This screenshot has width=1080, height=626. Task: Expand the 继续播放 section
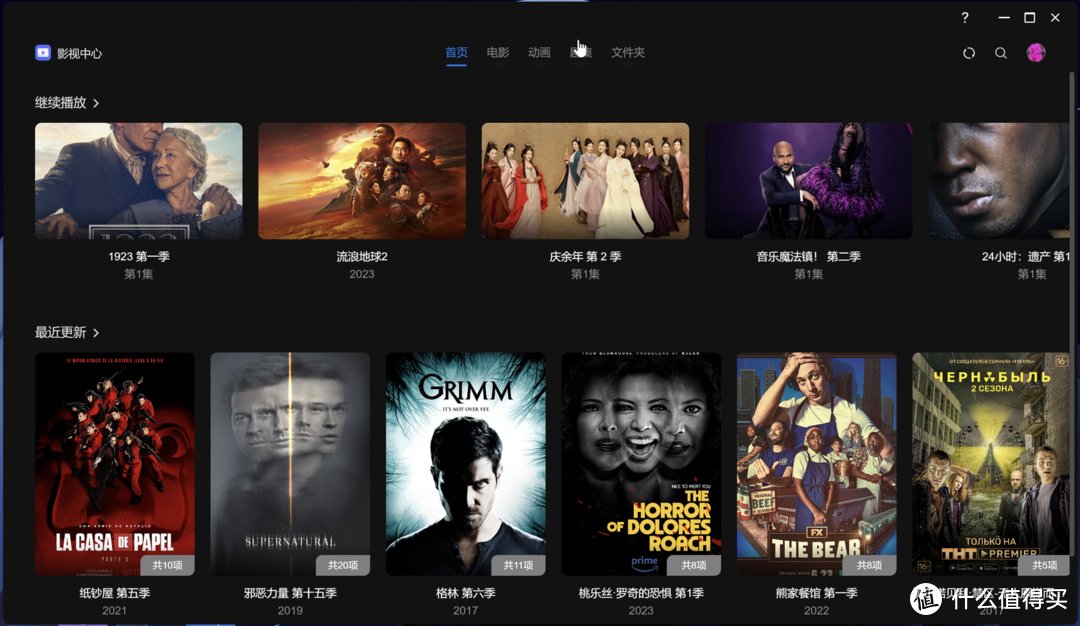(67, 103)
